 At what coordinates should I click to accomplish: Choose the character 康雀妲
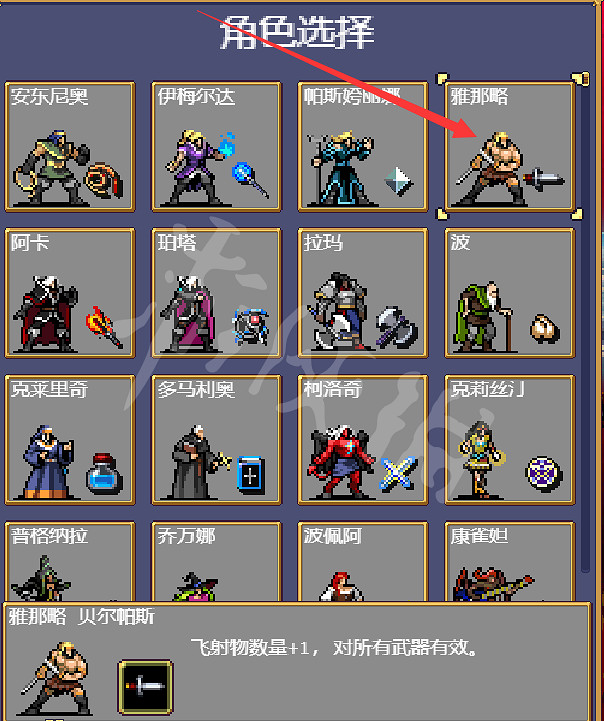point(509,560)
